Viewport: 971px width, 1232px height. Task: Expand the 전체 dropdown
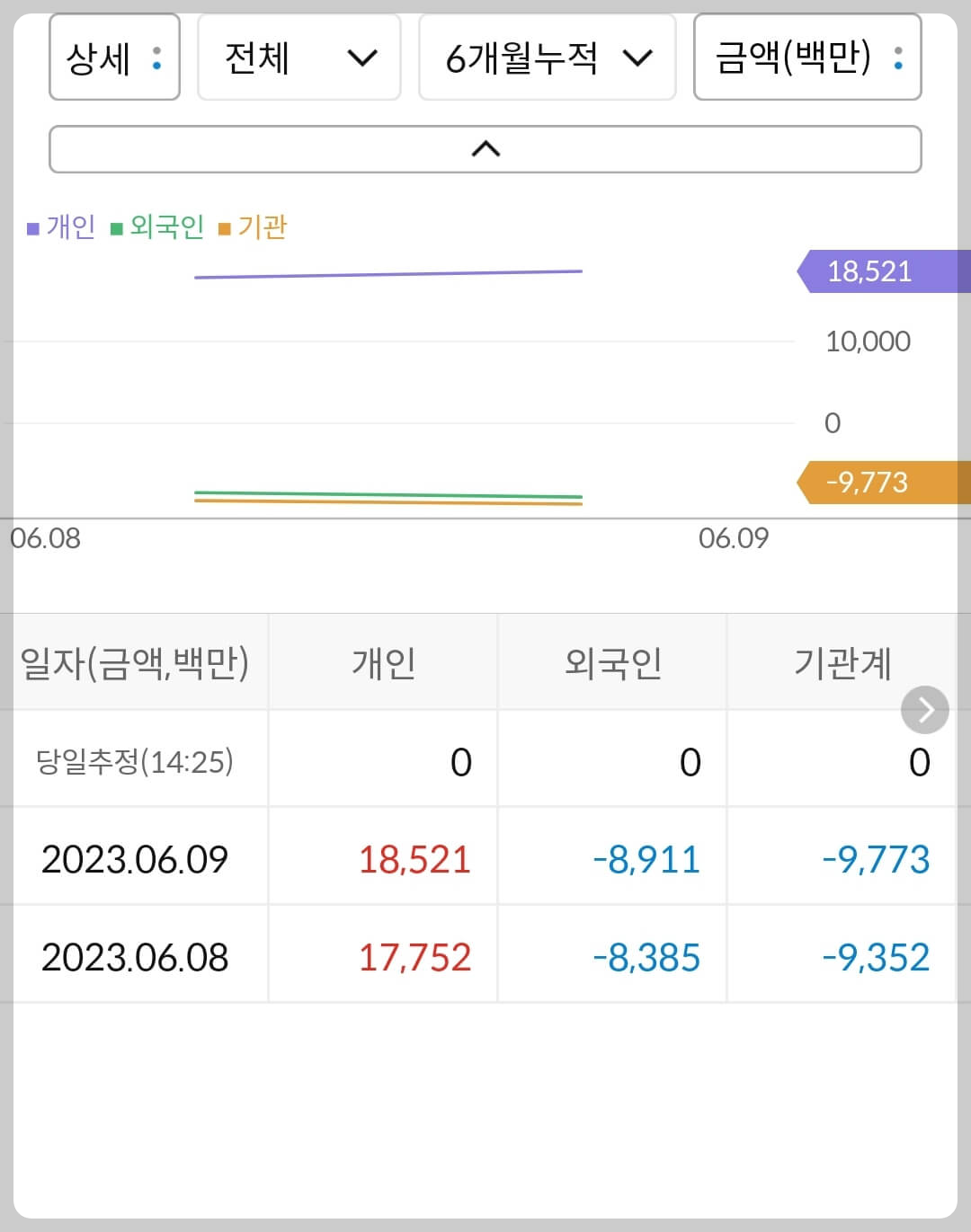298,58
